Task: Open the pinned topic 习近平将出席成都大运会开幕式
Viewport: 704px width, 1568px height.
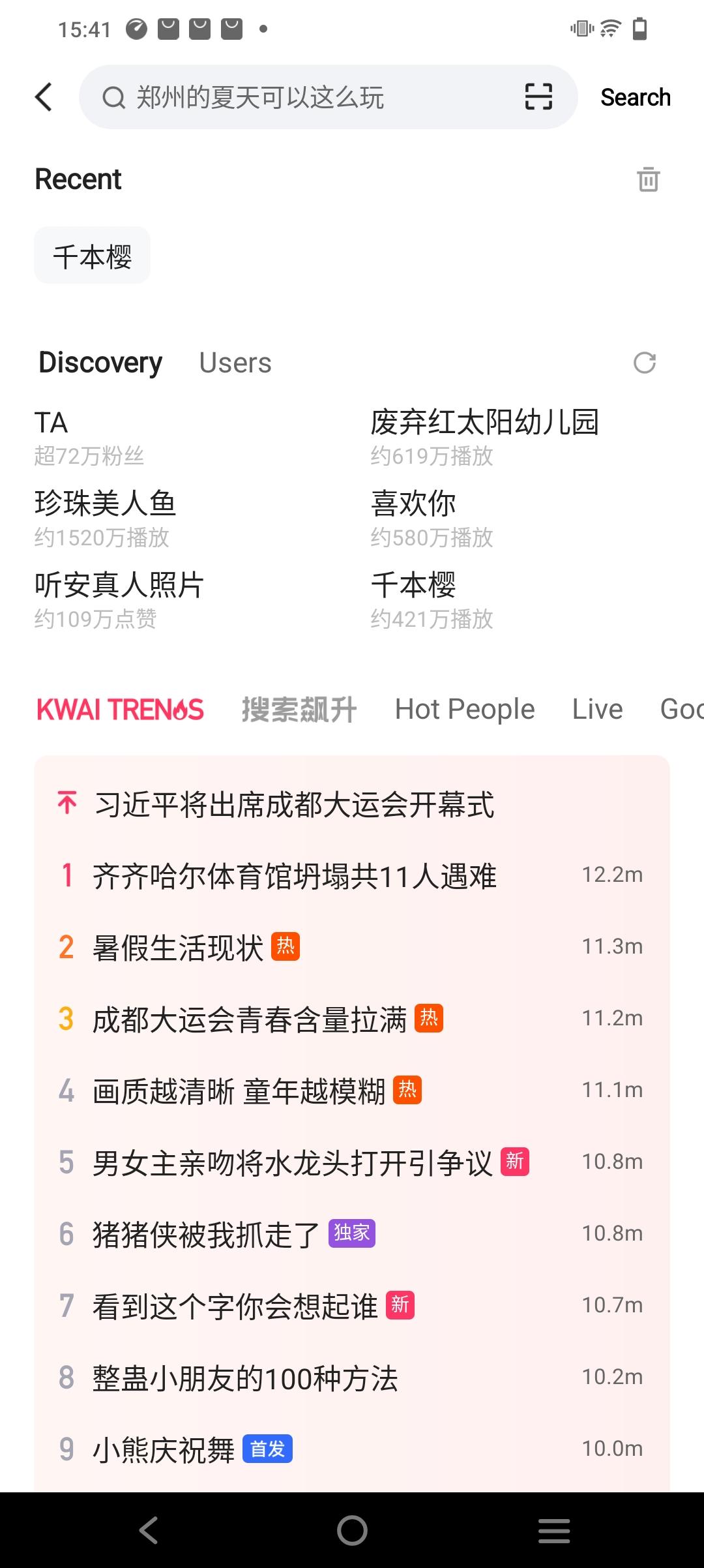Action: pos(293,806)
